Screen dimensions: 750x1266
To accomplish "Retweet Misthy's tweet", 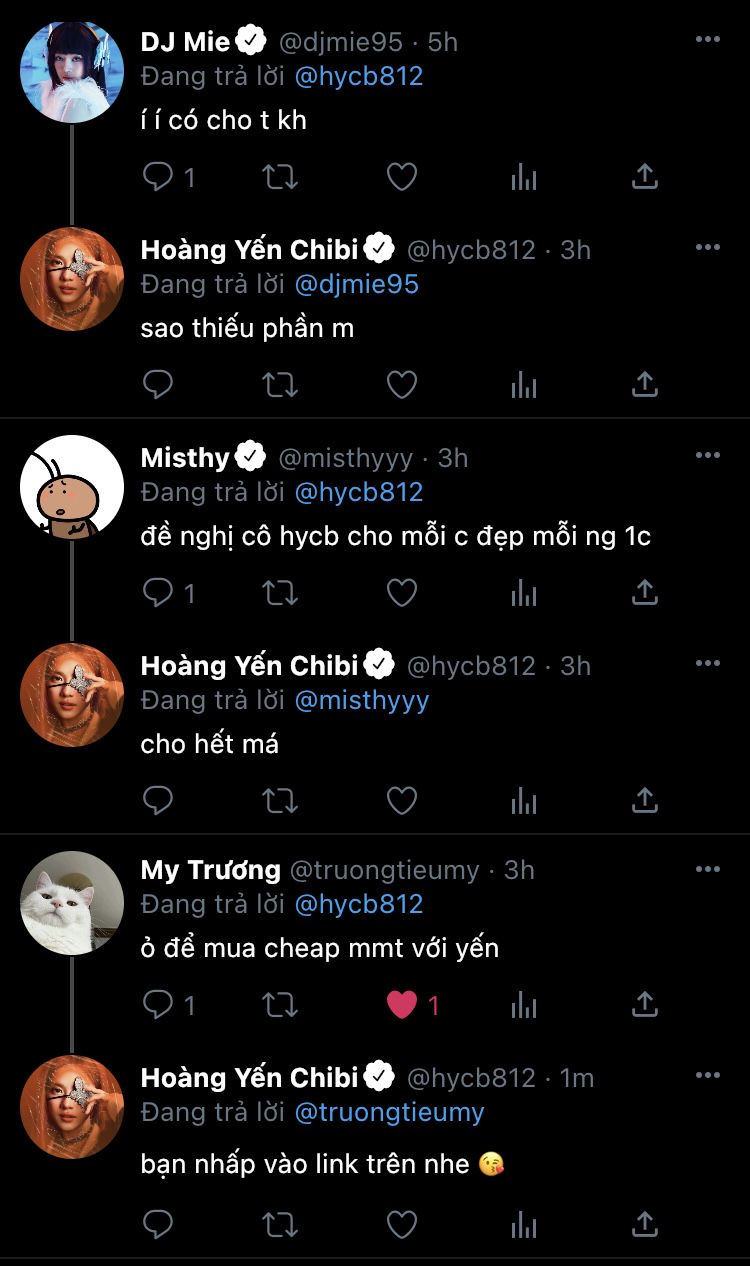I will (280, 593).
